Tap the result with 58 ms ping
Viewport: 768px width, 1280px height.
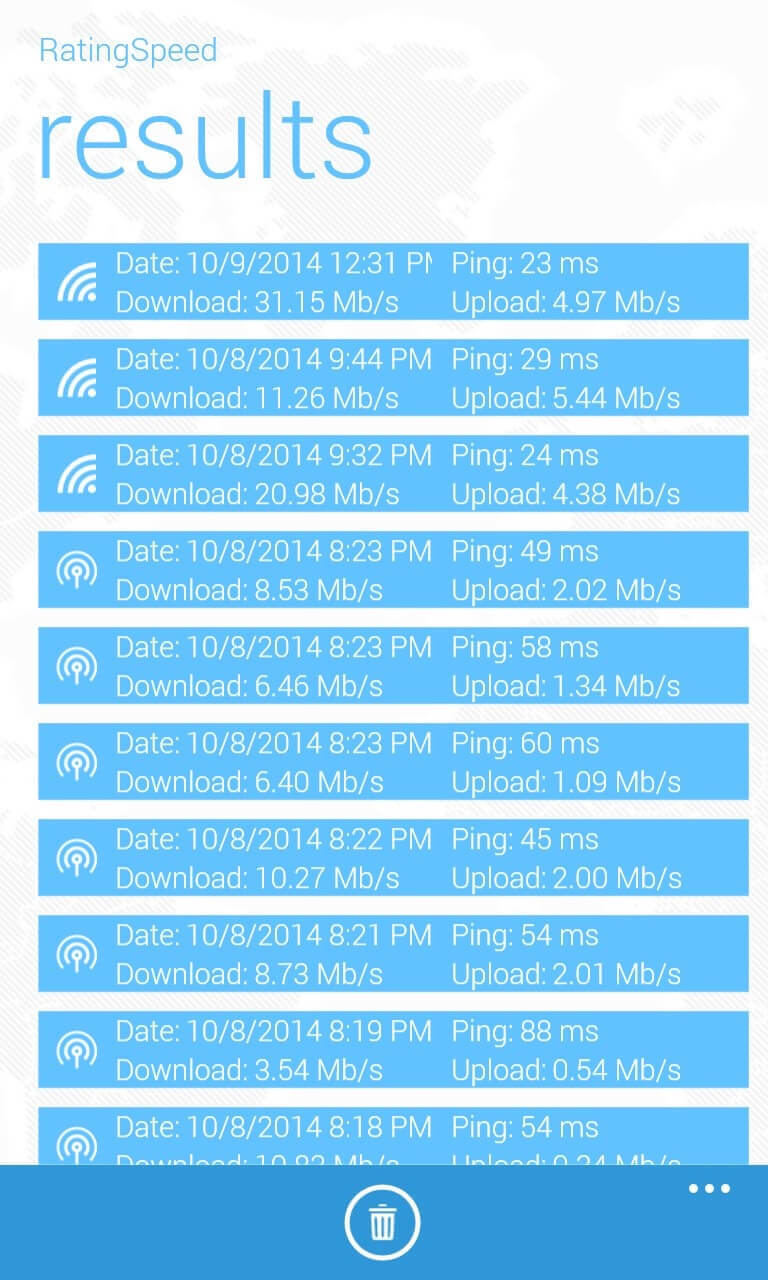click(x=393, y=665)
